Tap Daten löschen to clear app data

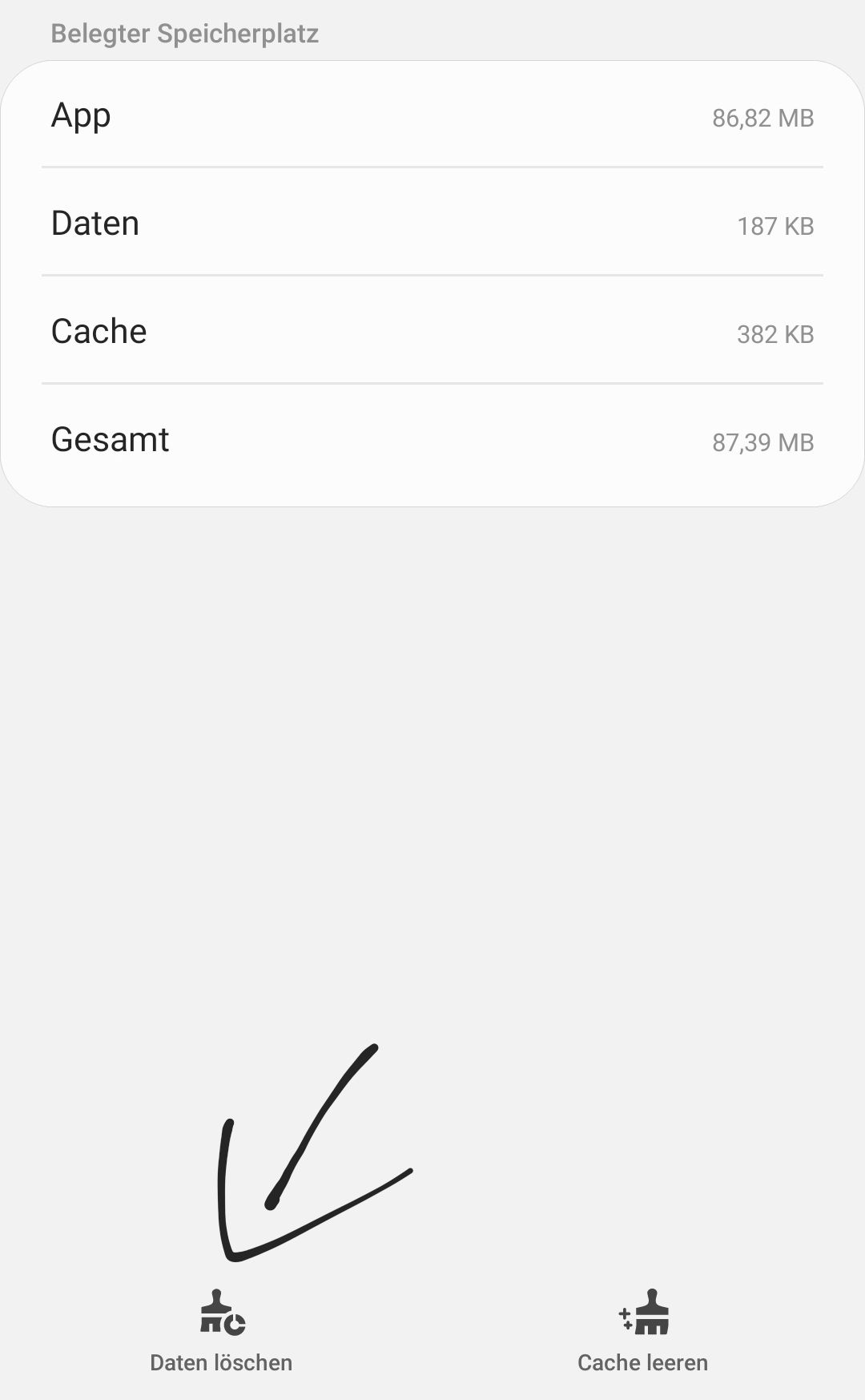tap(221, 1331)
